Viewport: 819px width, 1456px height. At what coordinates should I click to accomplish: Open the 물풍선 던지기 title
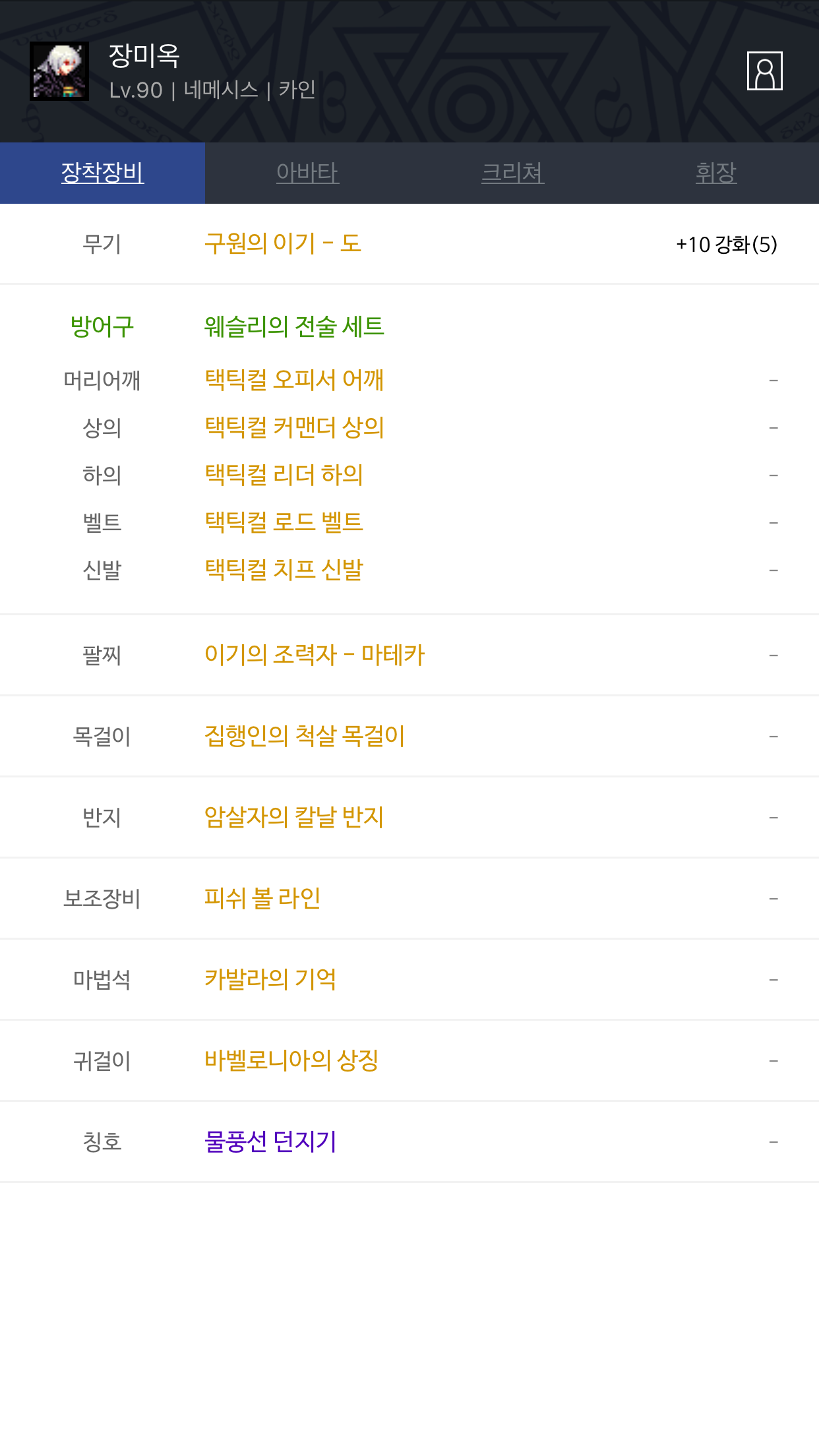tap(270, 1141)
